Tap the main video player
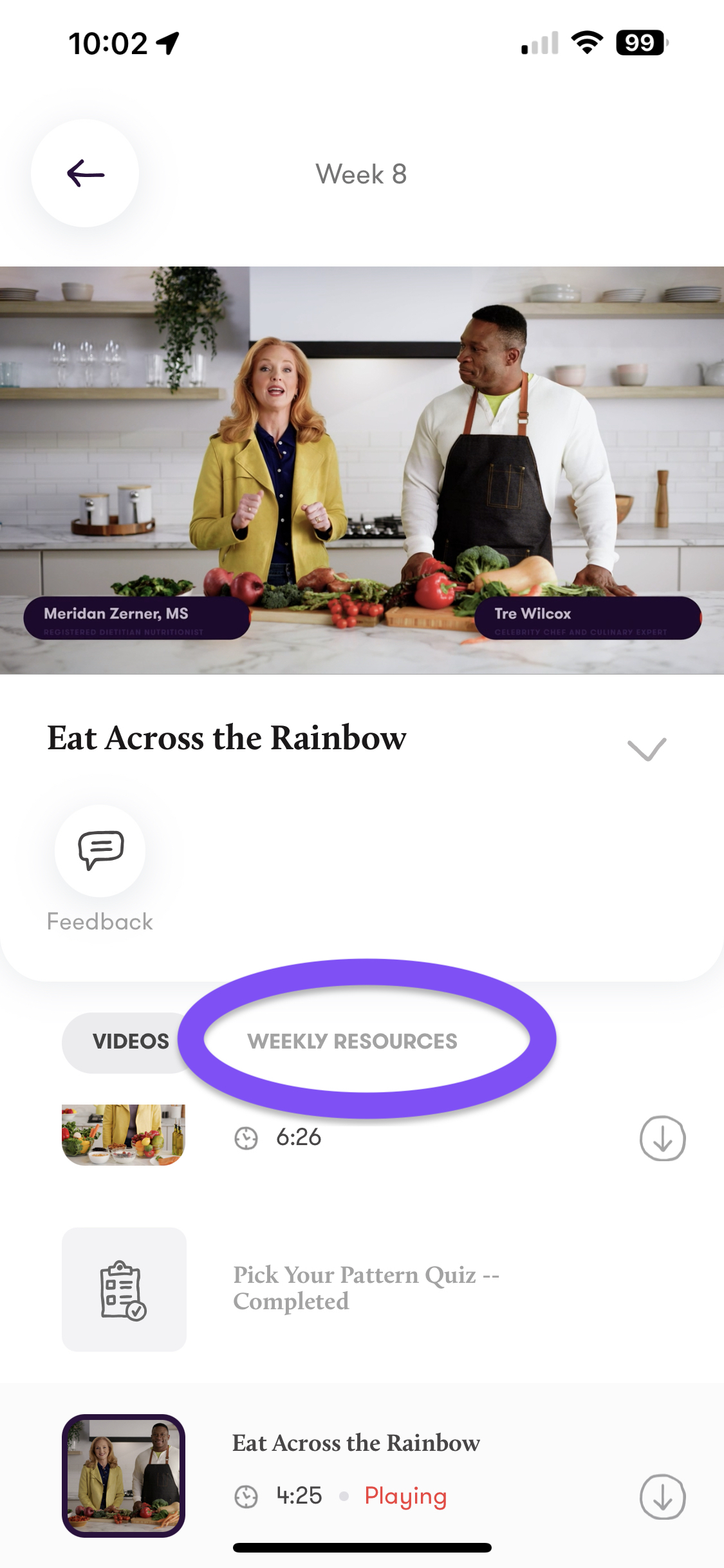Screen dimensions: 724x1568 (362, 470)
